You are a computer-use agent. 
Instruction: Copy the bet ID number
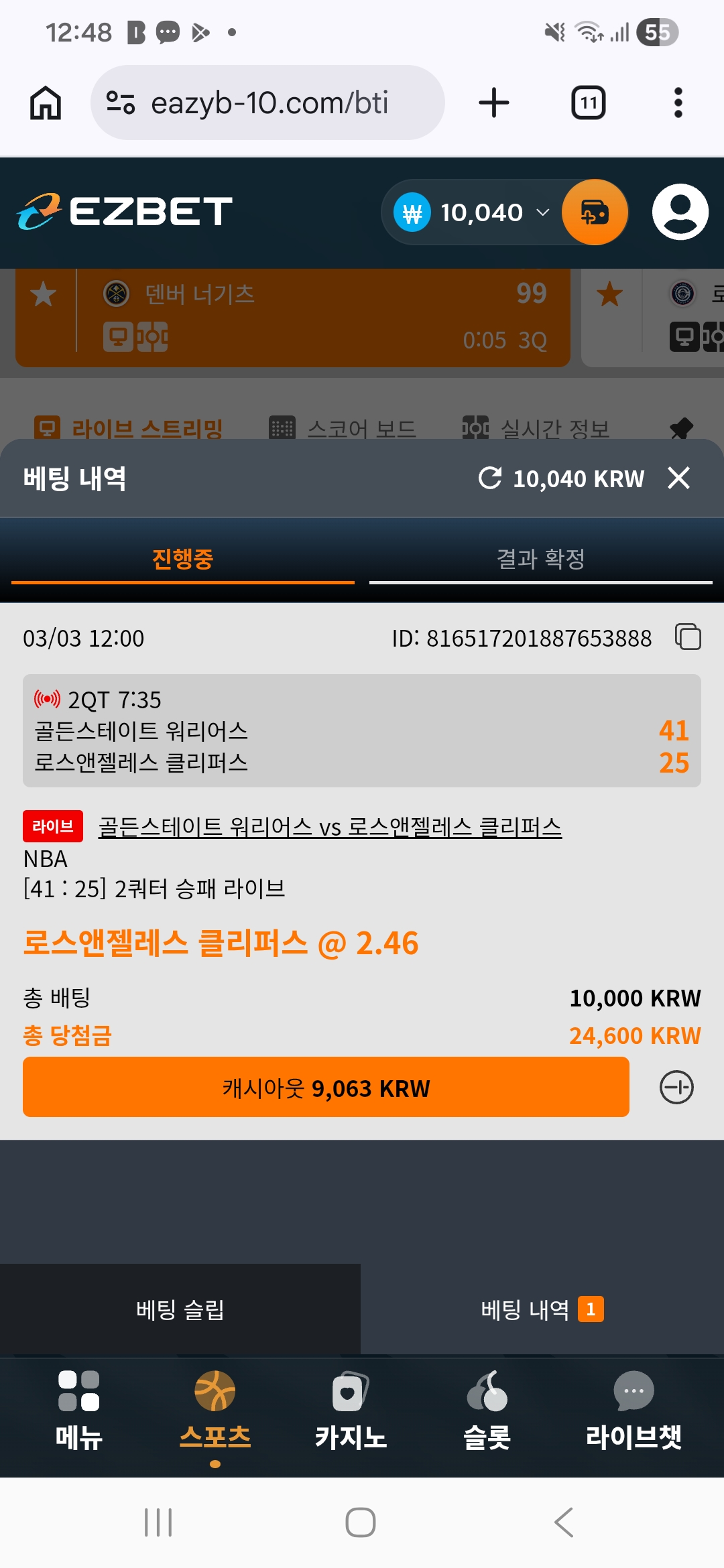pos(688,637)
